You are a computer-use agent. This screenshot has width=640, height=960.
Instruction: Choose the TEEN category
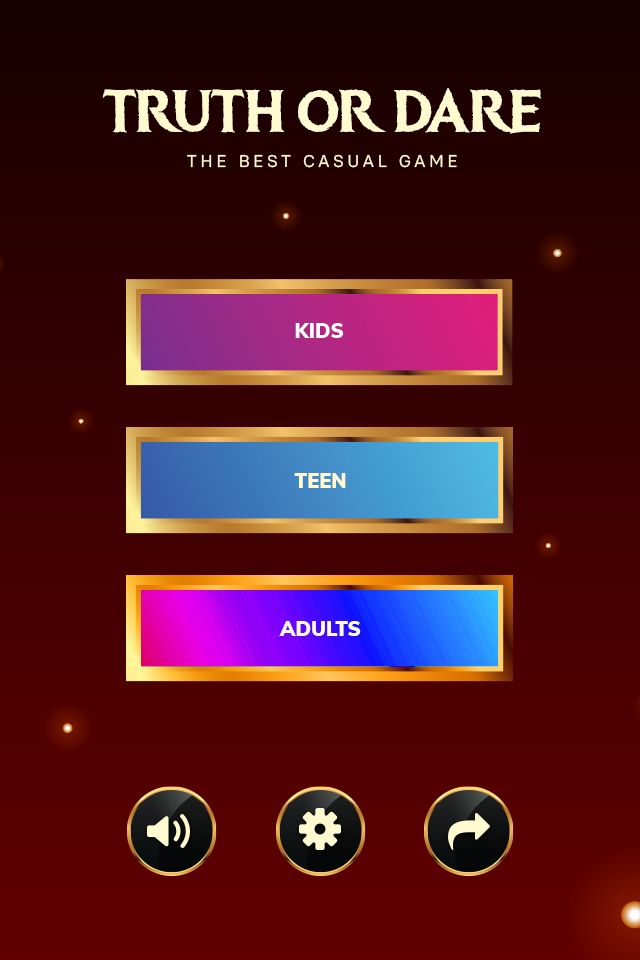[319, 480]
